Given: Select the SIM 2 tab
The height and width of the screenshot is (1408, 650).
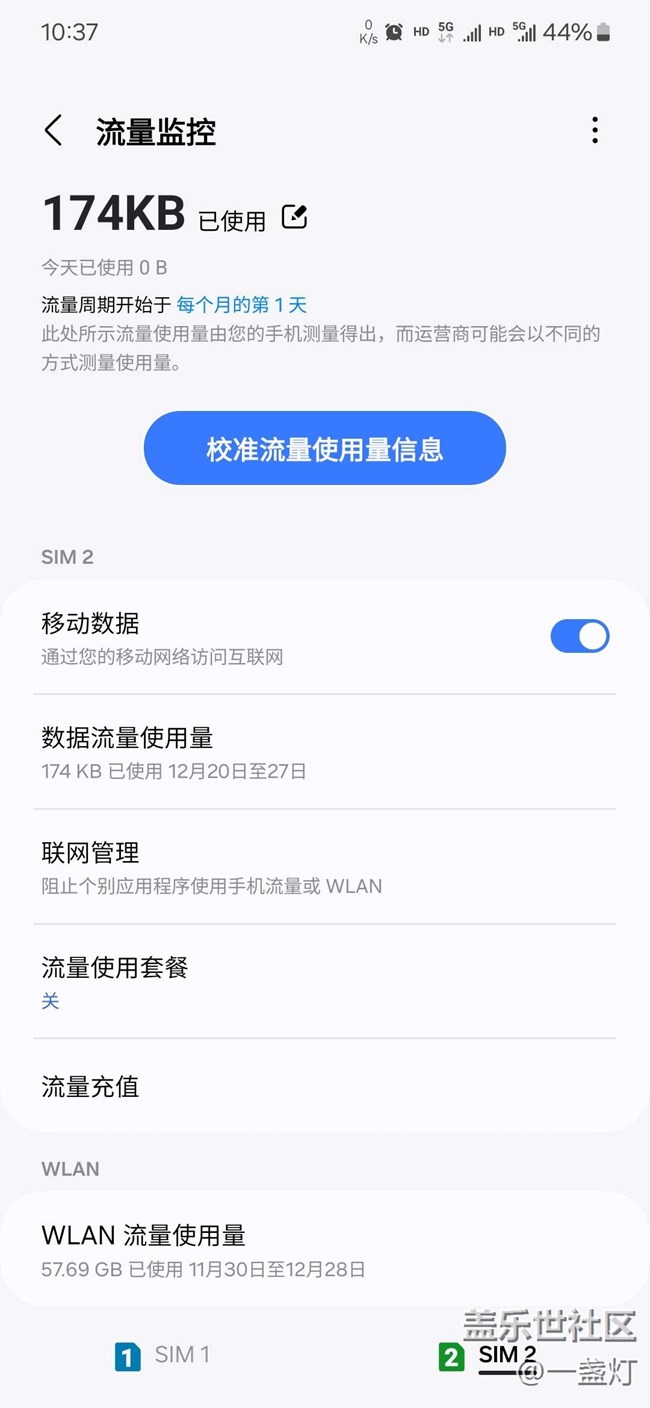Looking at the screenshot, I should [x=487, y=1356].
